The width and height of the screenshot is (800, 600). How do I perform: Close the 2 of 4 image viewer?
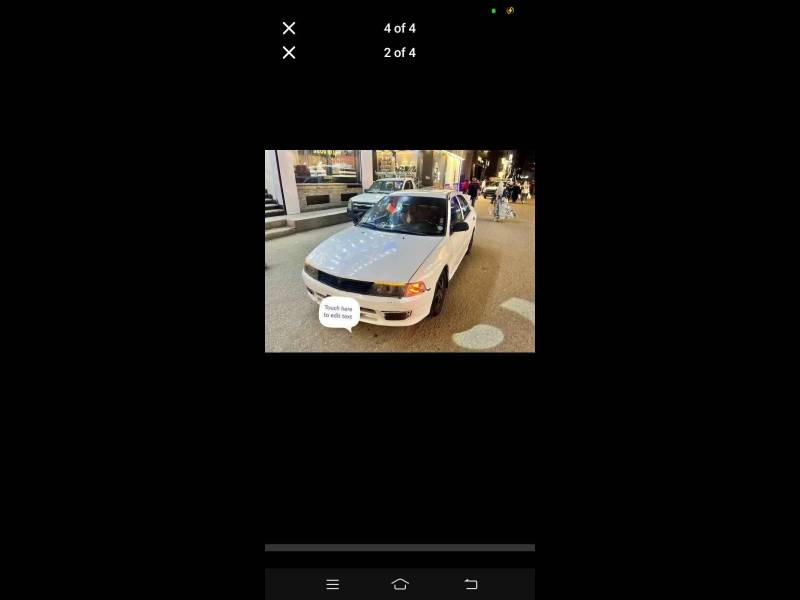tap(289, 52)
